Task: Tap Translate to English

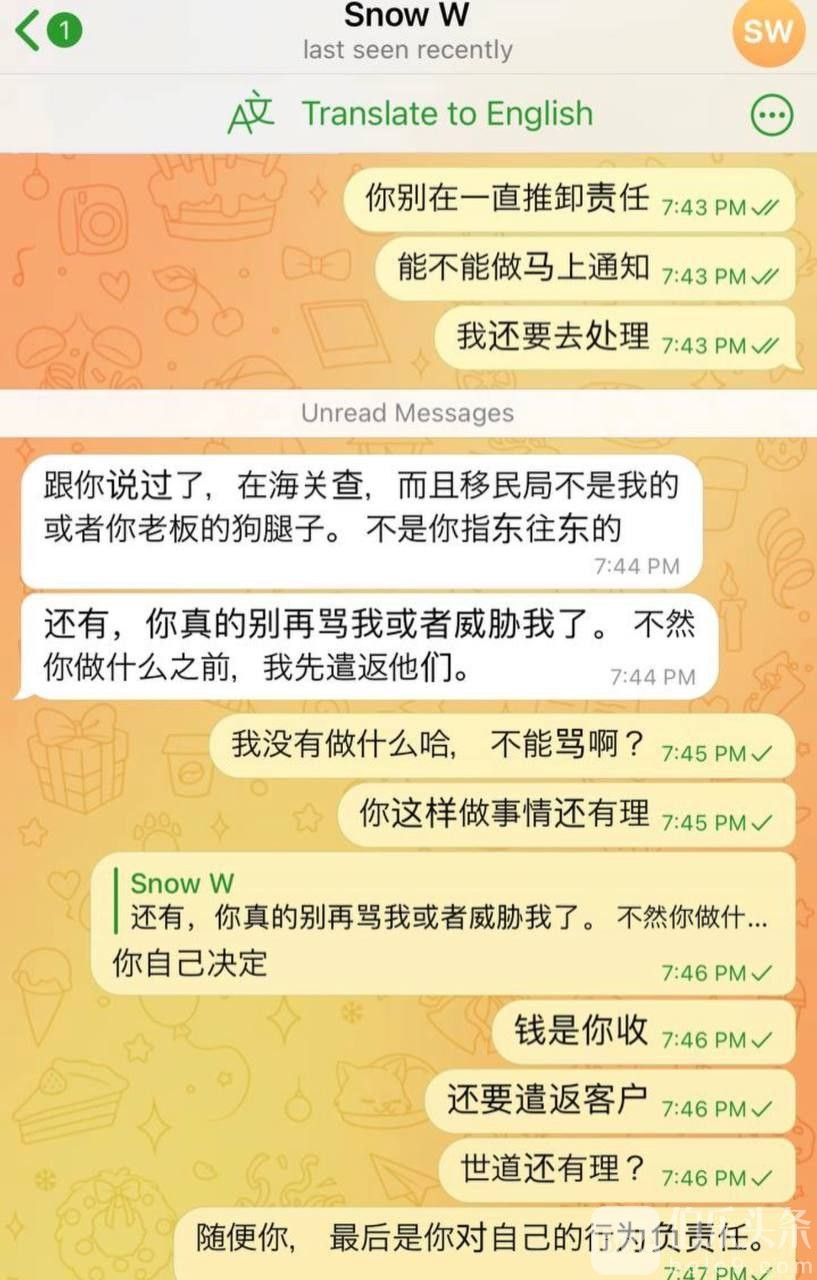Action: pos(410,114)
